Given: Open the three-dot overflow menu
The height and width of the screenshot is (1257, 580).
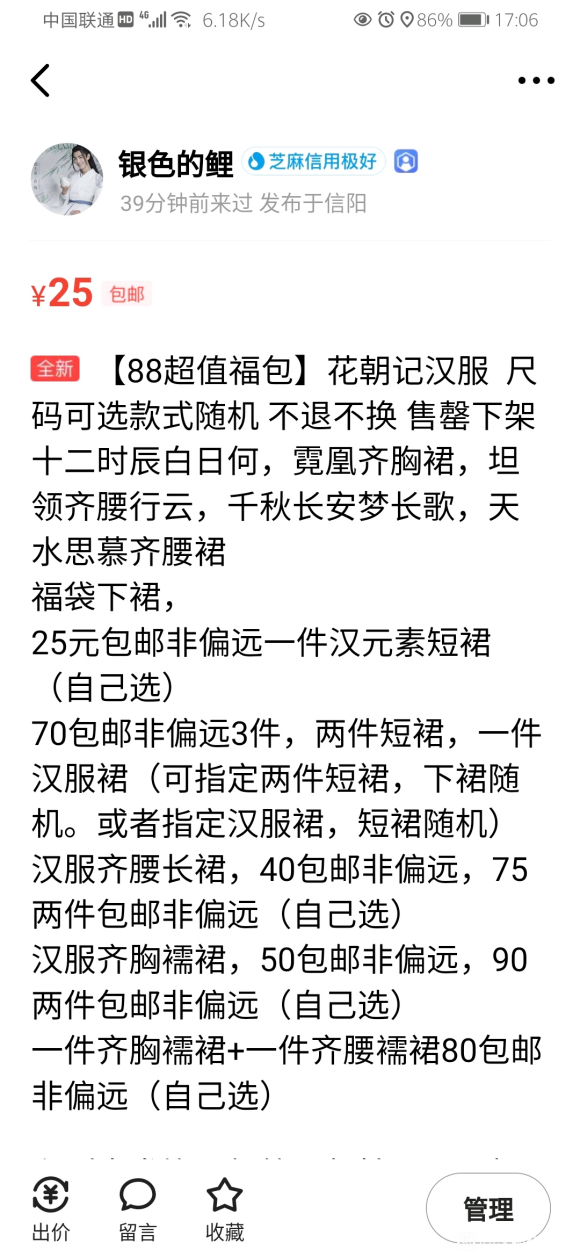Looking at the screenshot, I should [536, 81].
